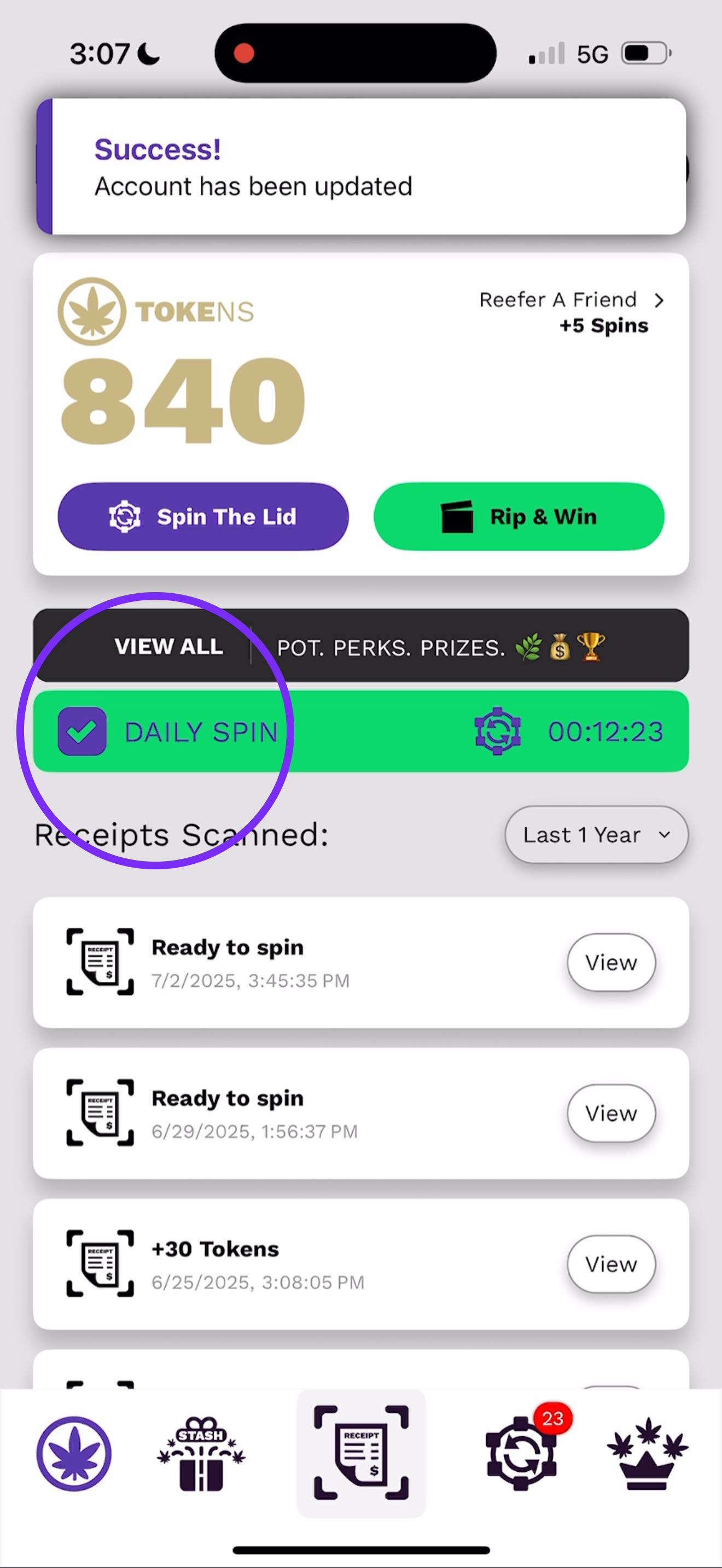View the +30 Tokens receipt
722x1568 pixels.
tap(610, 1264)
